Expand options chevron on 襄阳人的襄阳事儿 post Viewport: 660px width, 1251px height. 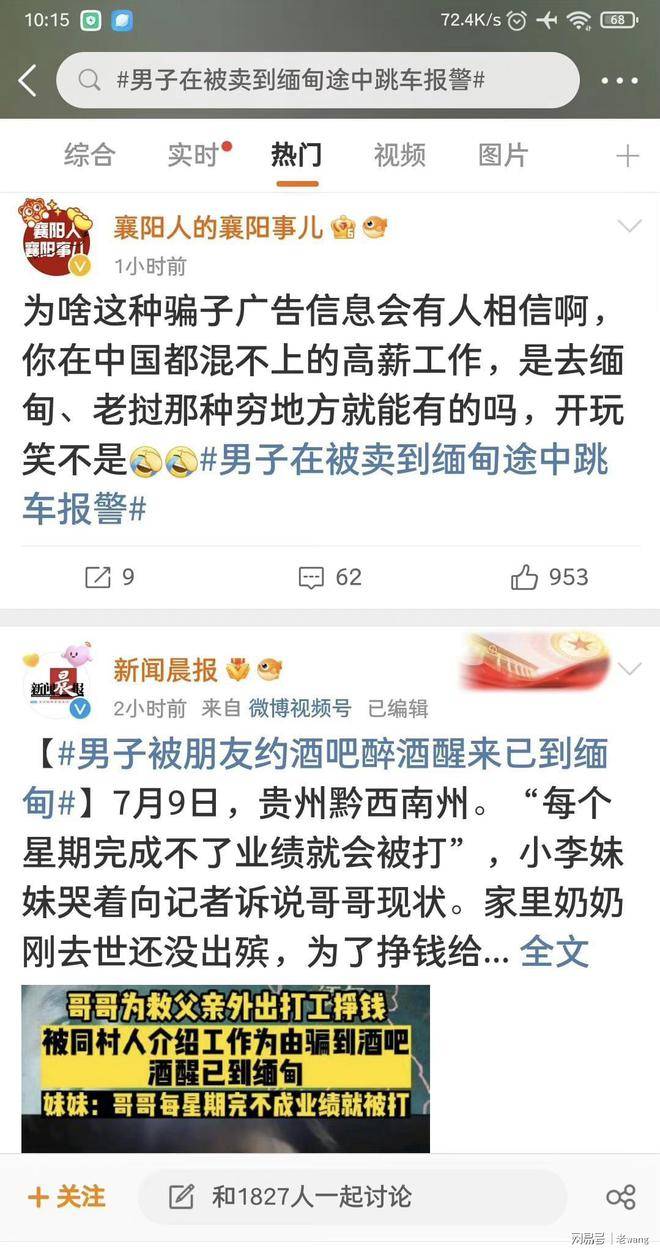click(x=629, y=227)
